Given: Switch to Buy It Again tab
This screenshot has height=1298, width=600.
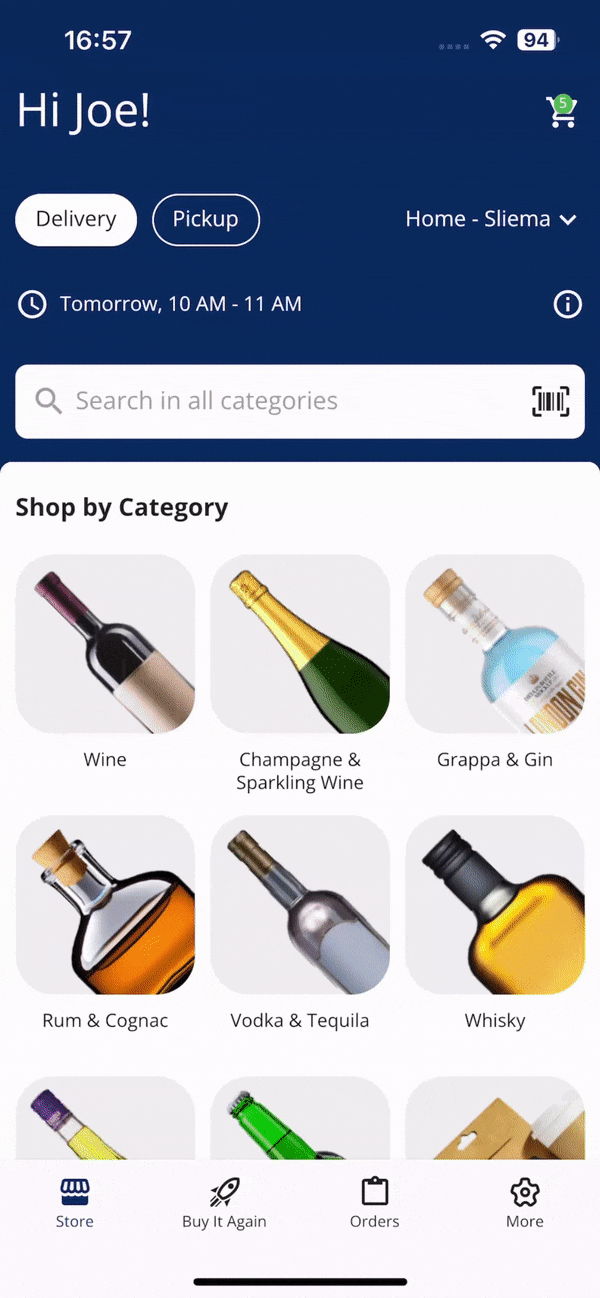Looking at the screenshot, I should [224, 1203].
